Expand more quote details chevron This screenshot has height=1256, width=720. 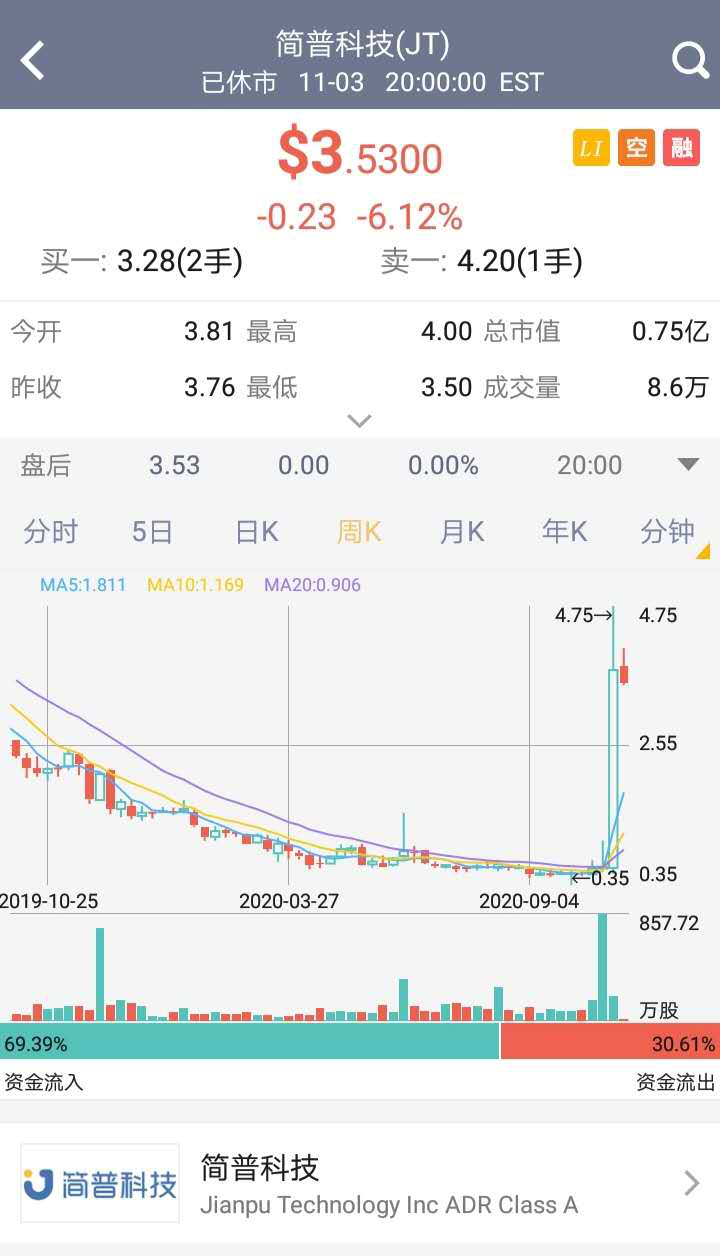coord(359,421)
